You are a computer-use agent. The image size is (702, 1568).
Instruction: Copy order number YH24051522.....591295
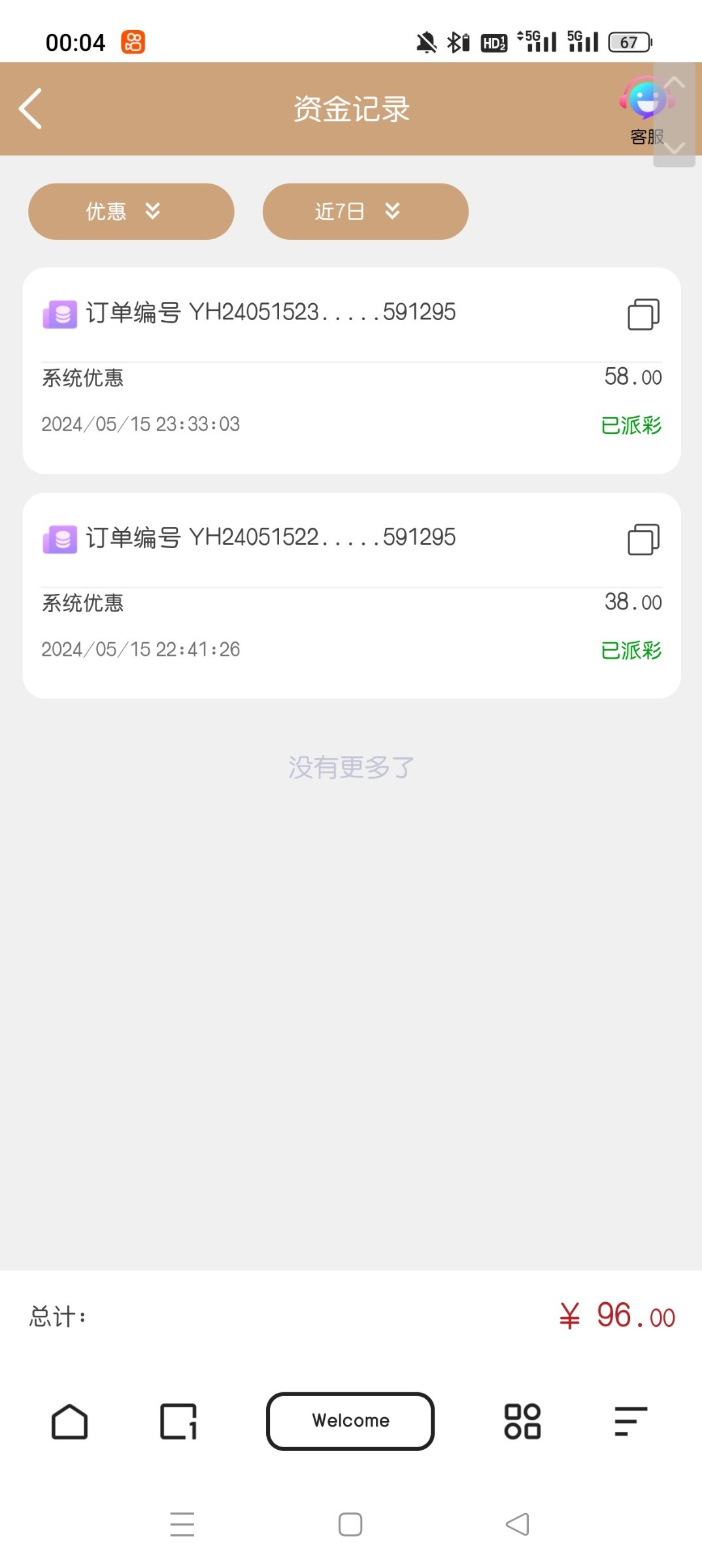point(643,539)
